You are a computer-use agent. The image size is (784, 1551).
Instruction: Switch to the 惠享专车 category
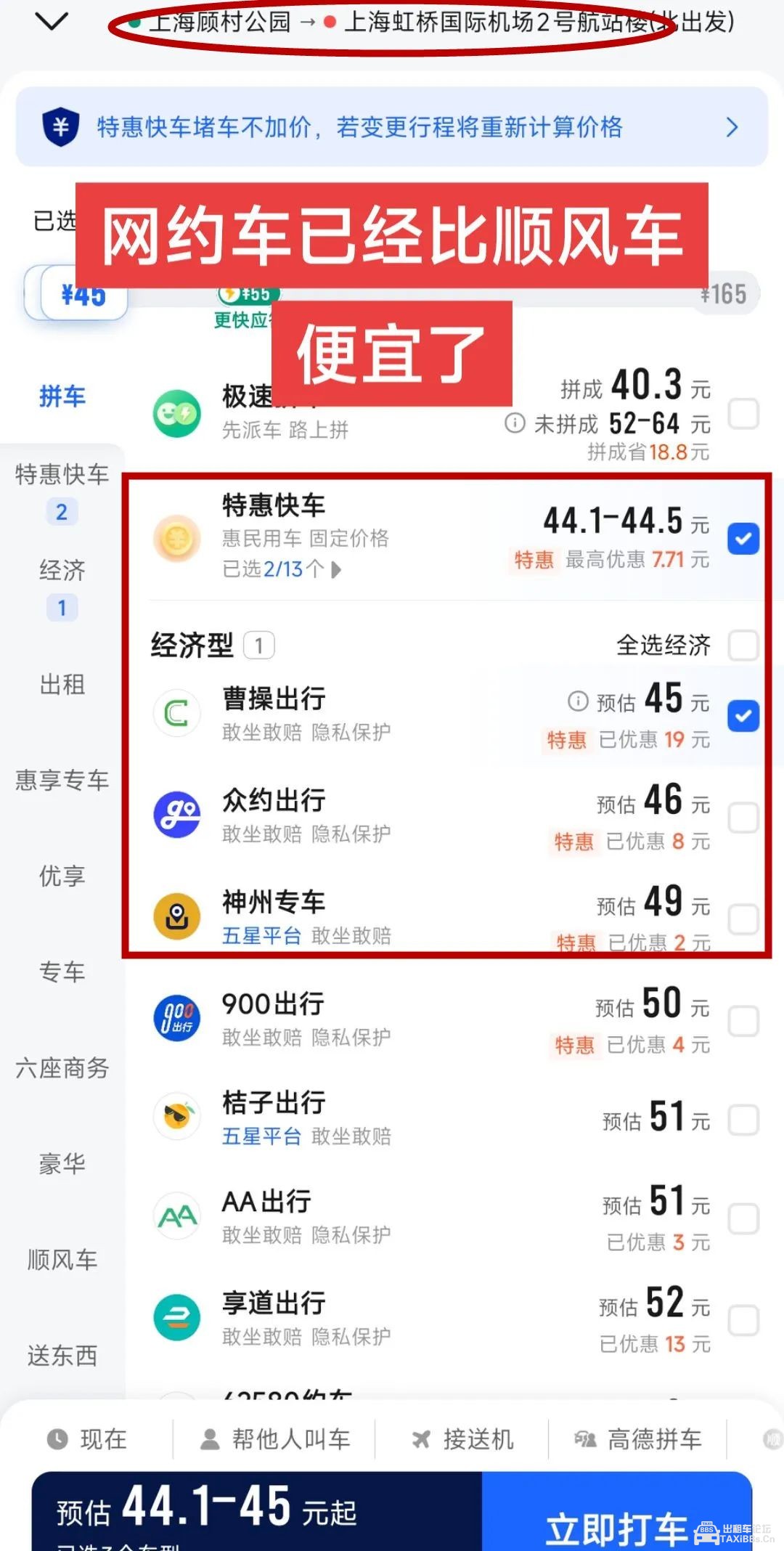tap(62, 780)
